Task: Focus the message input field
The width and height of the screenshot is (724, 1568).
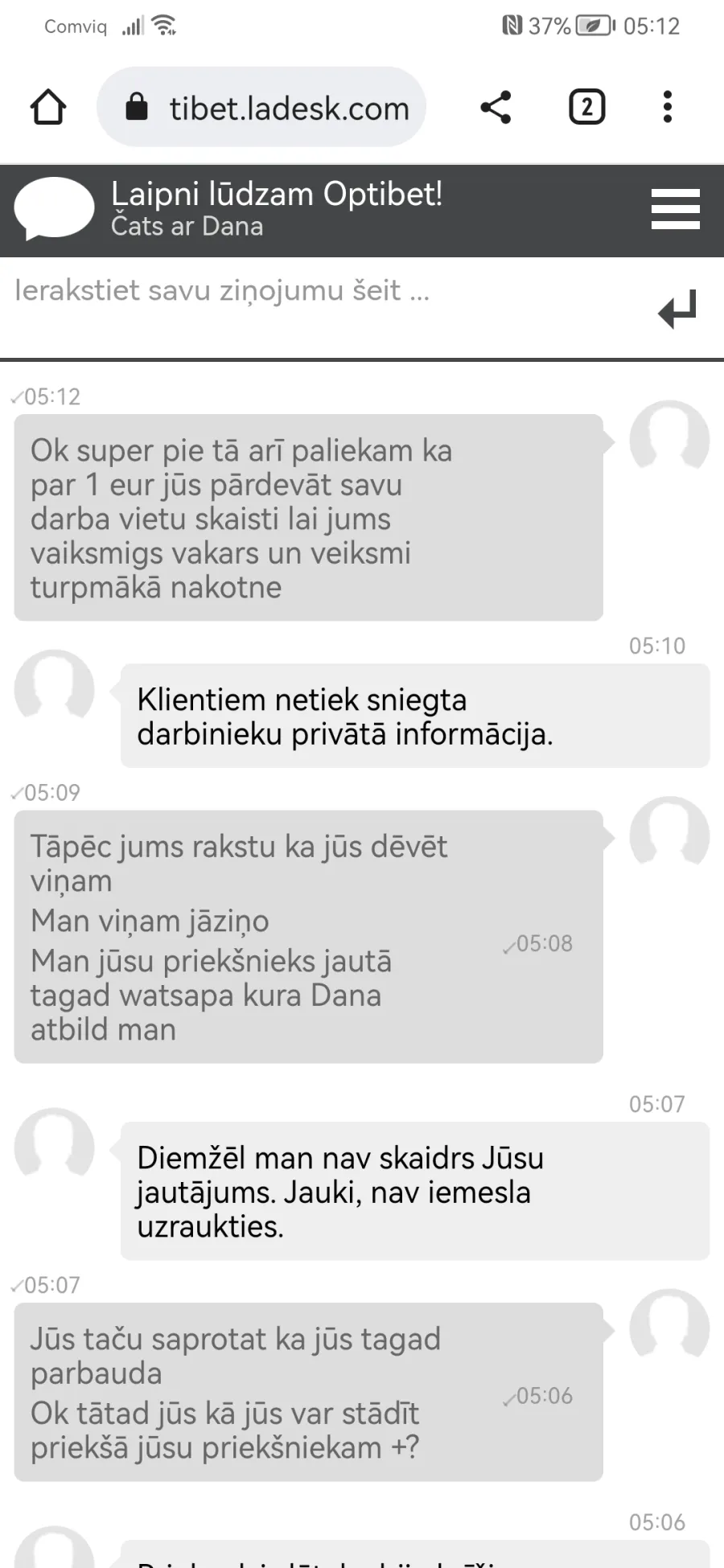Action: (x=322, y=308)
